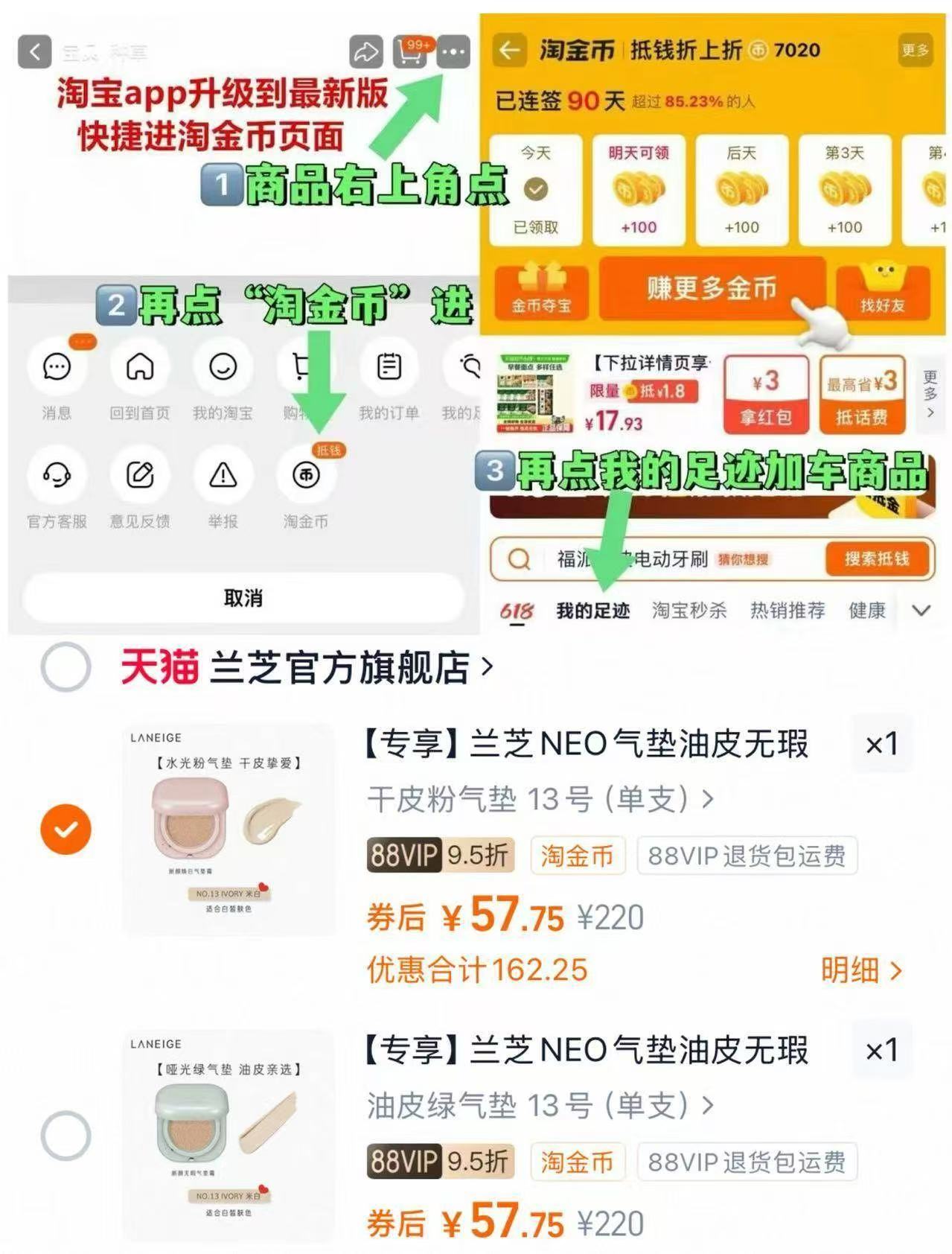Tap the 举报 report icon

click(x=223, y=476)
